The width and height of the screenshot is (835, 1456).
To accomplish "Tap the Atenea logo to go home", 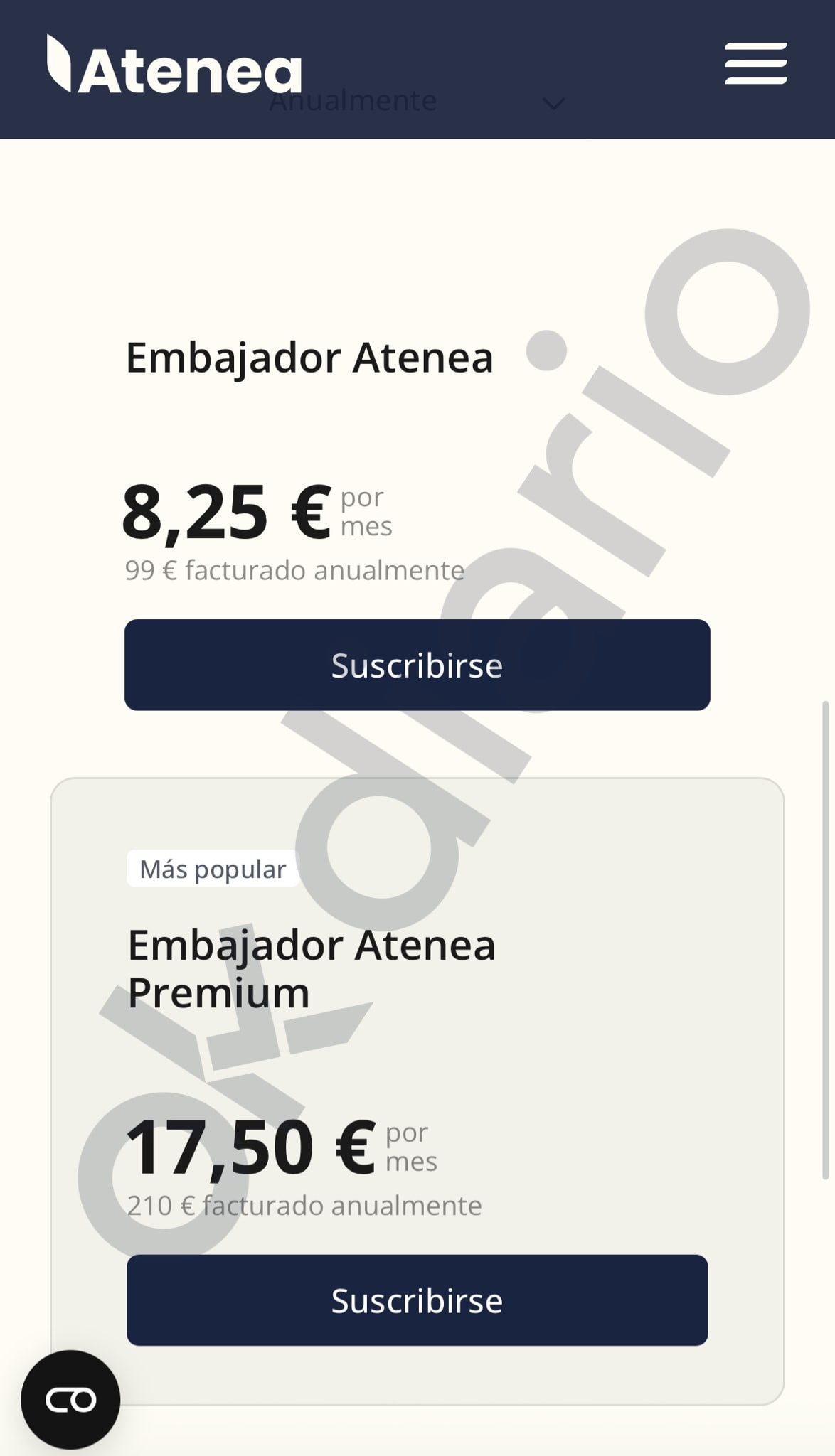I will point(174,64).
